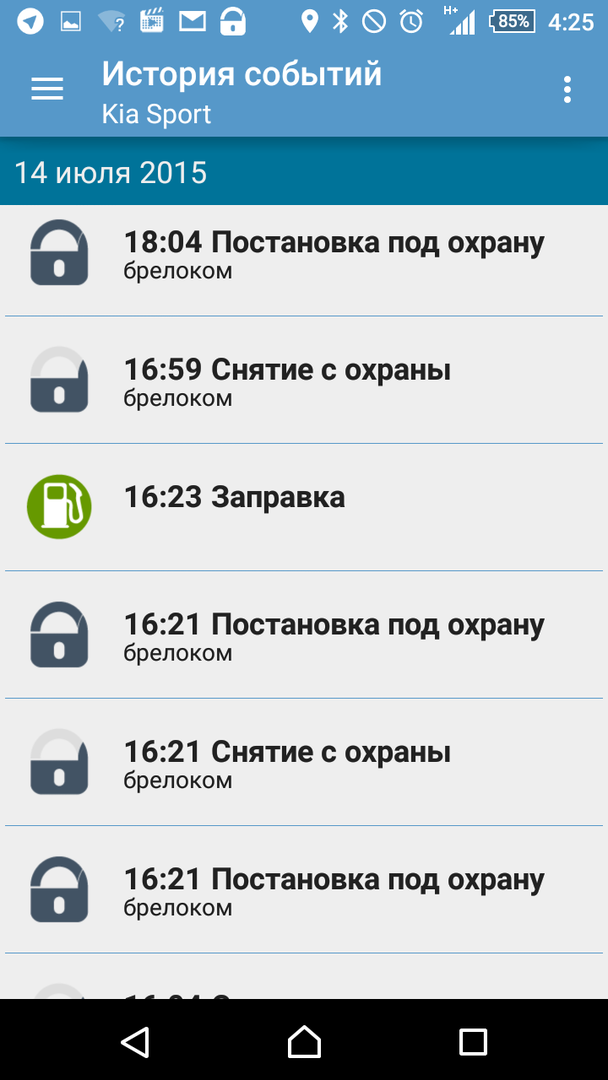Open the hamburger navigation drawer

pyautogui.click(x=47, y=89)
